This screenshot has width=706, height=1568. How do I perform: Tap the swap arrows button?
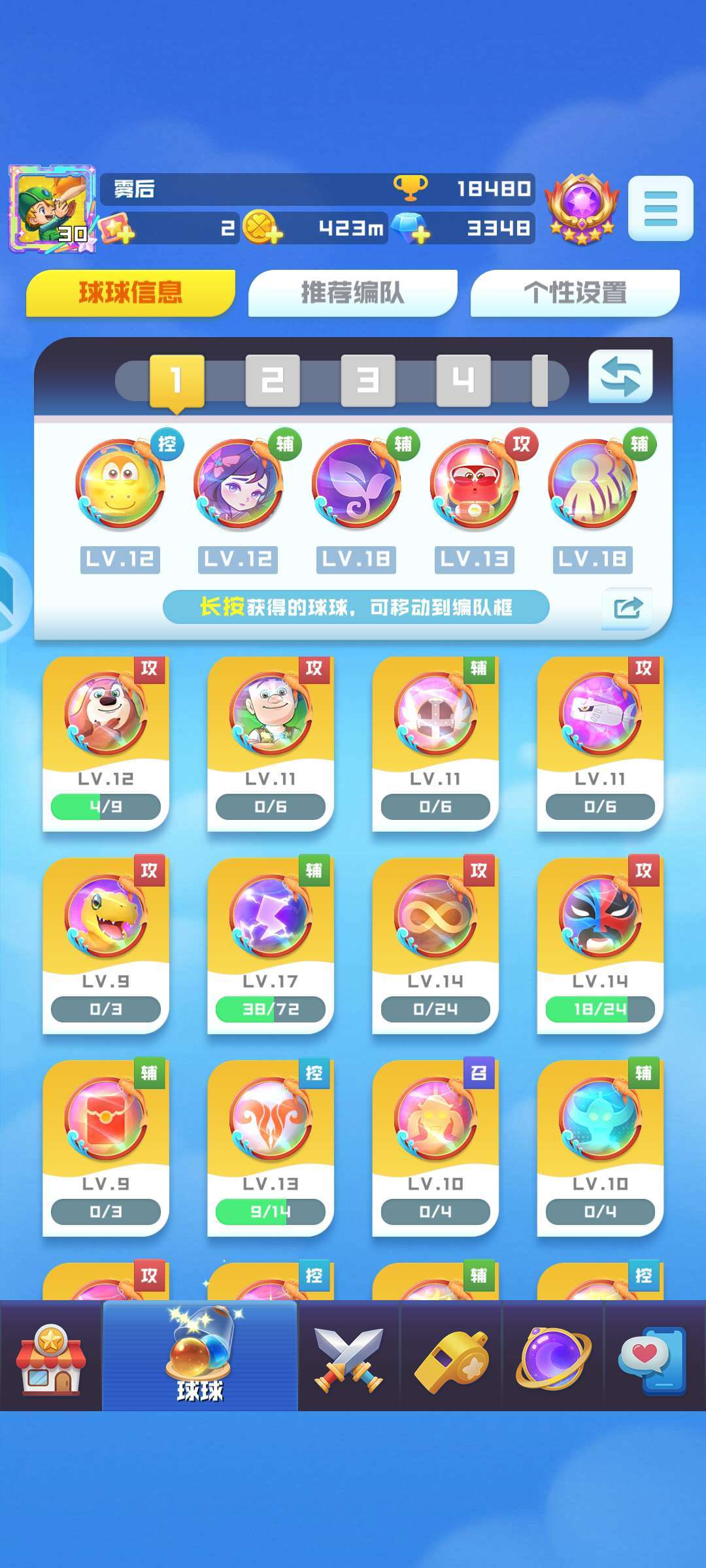(x=620, y=376)
